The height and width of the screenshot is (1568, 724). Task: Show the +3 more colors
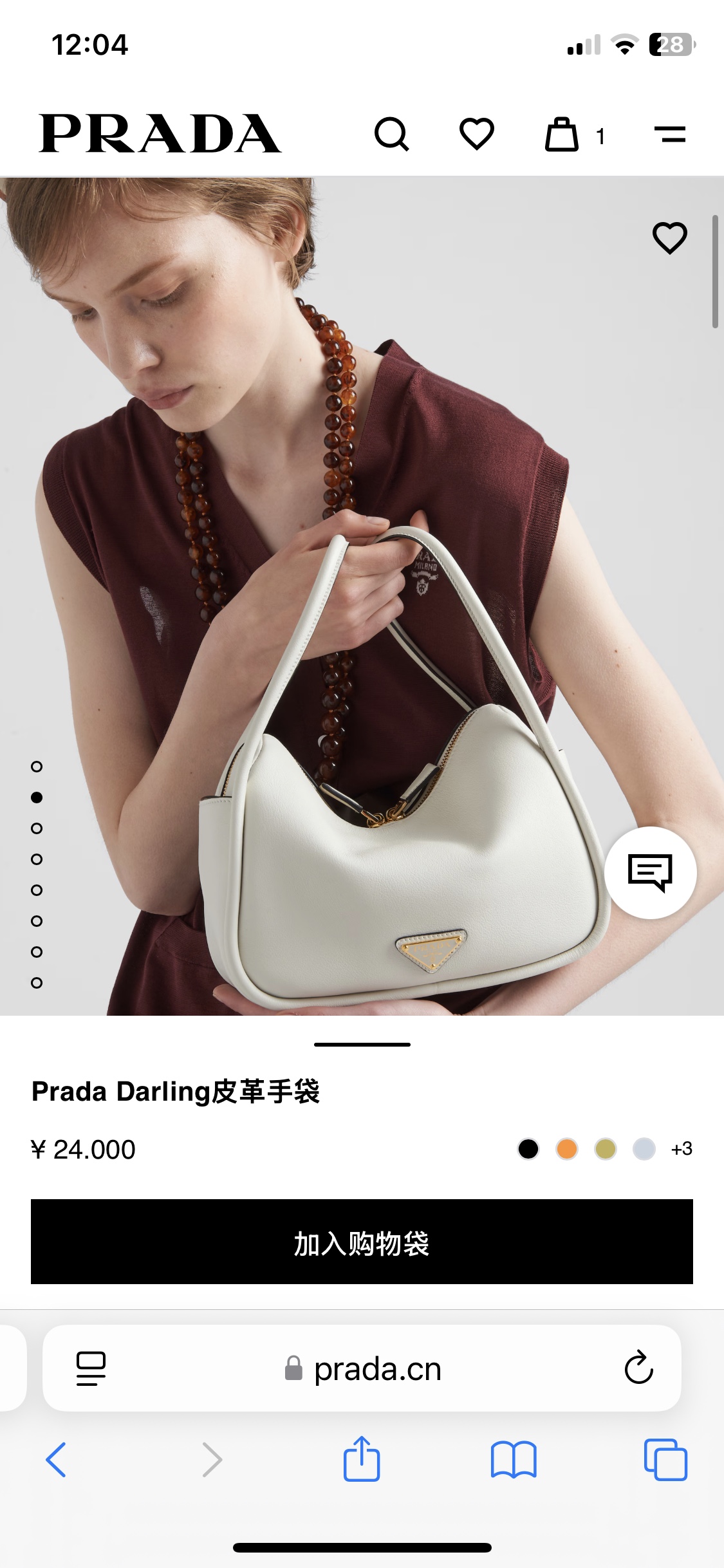(x=682, y=1149)
